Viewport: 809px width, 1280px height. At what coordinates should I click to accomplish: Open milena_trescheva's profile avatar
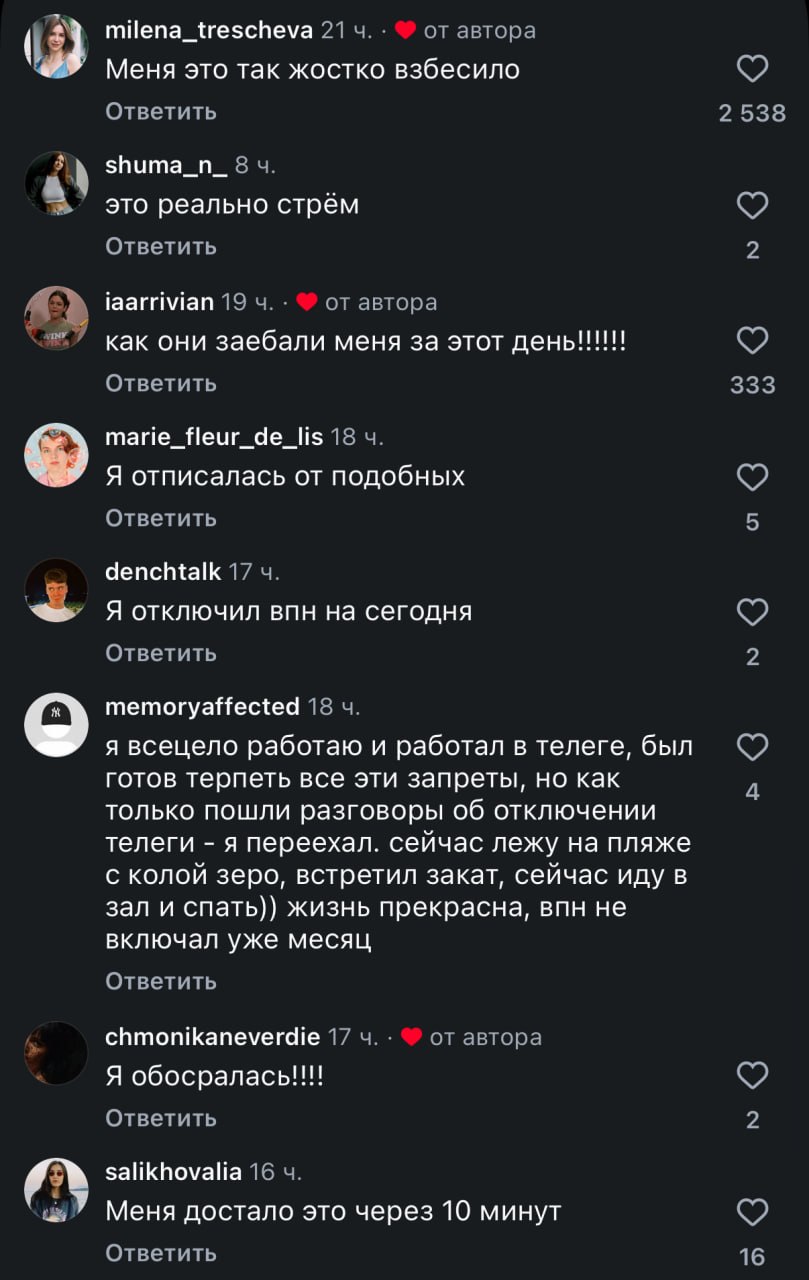click(x=56, y=47)
